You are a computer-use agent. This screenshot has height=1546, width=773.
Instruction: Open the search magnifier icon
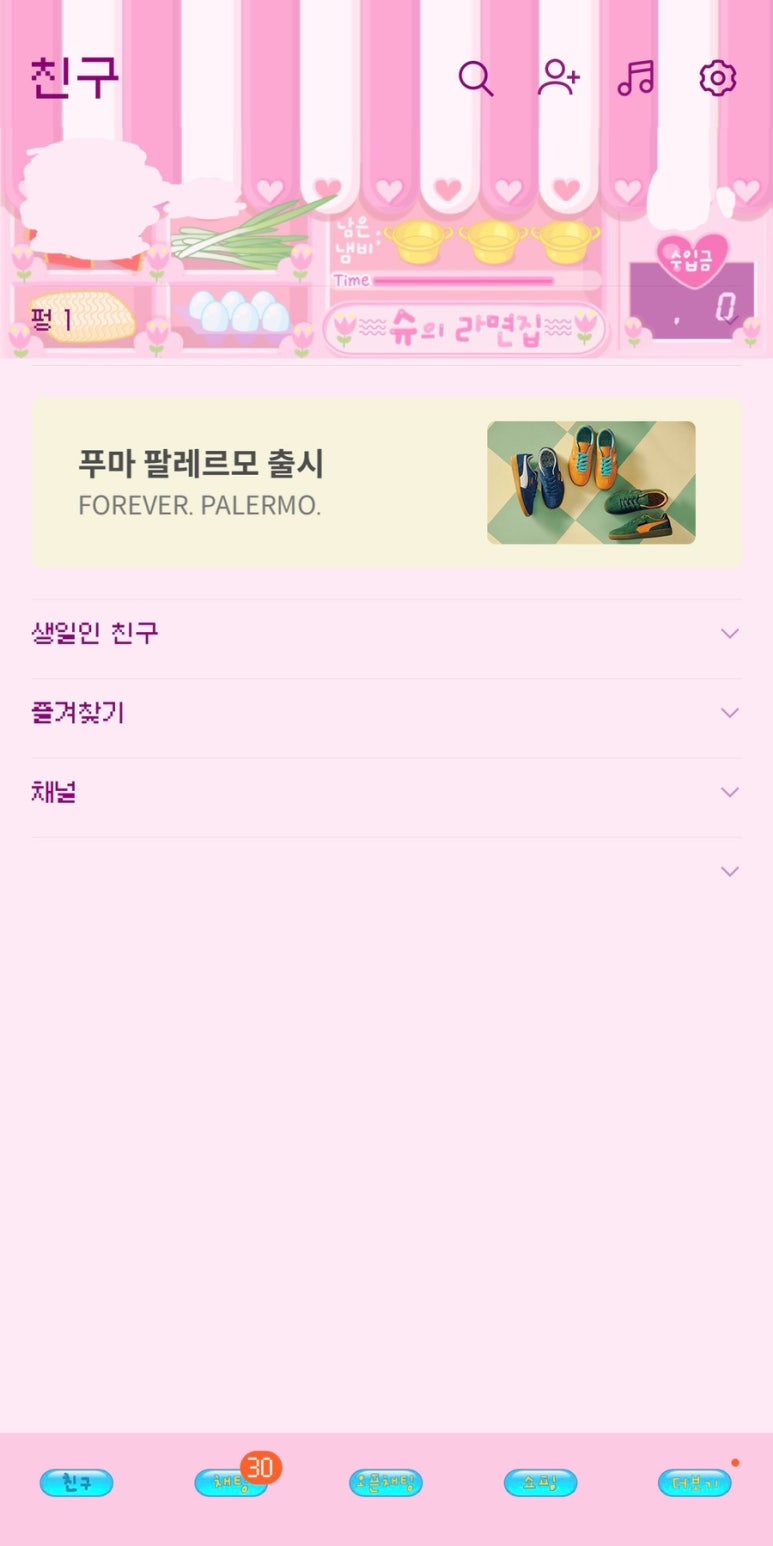tap(476, 78)
